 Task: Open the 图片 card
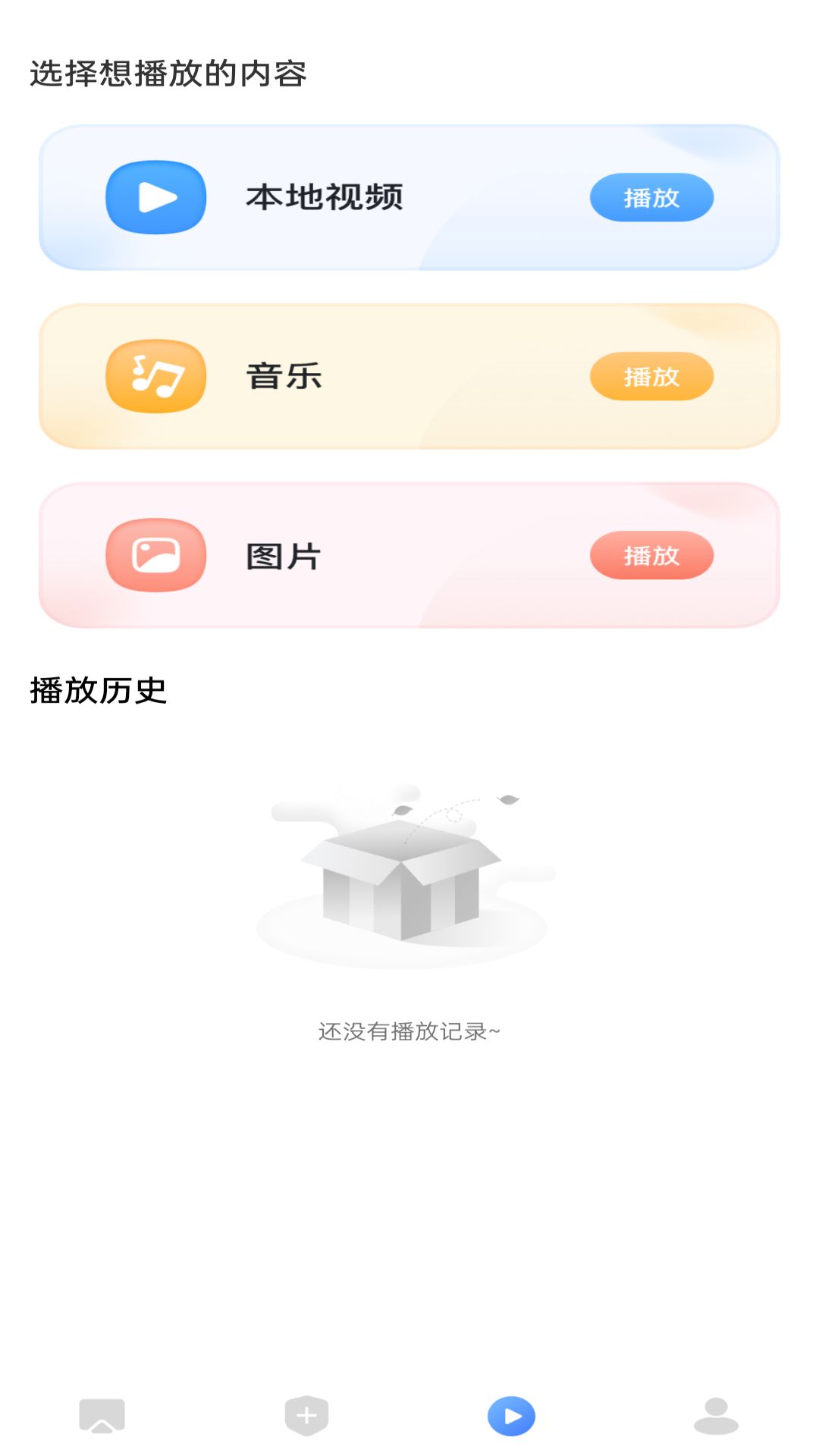coord(409,555)
